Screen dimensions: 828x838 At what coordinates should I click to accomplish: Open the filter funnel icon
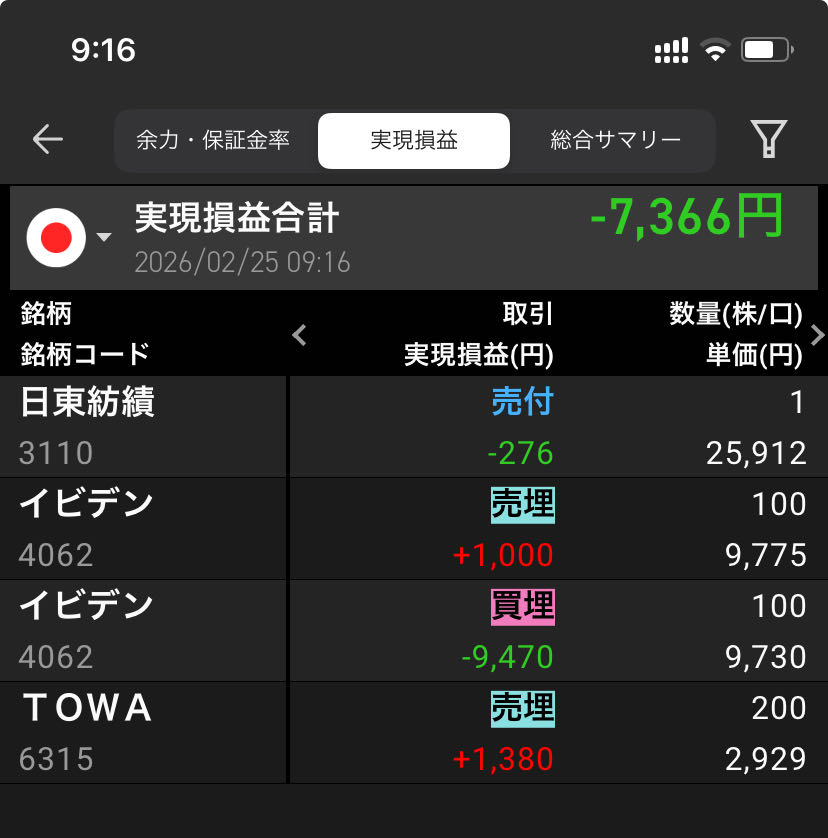768,140
